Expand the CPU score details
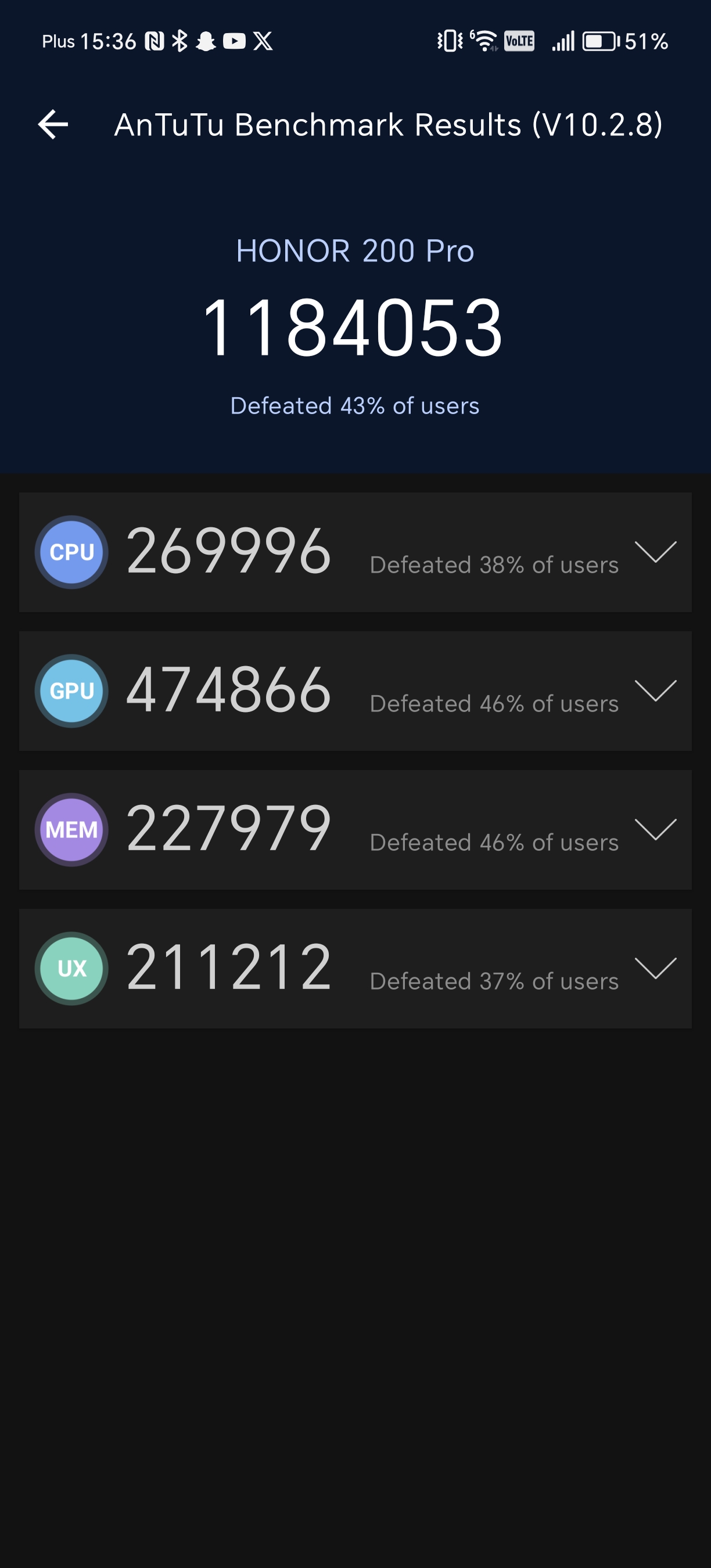711x1568 pixels. pos(656,552)
